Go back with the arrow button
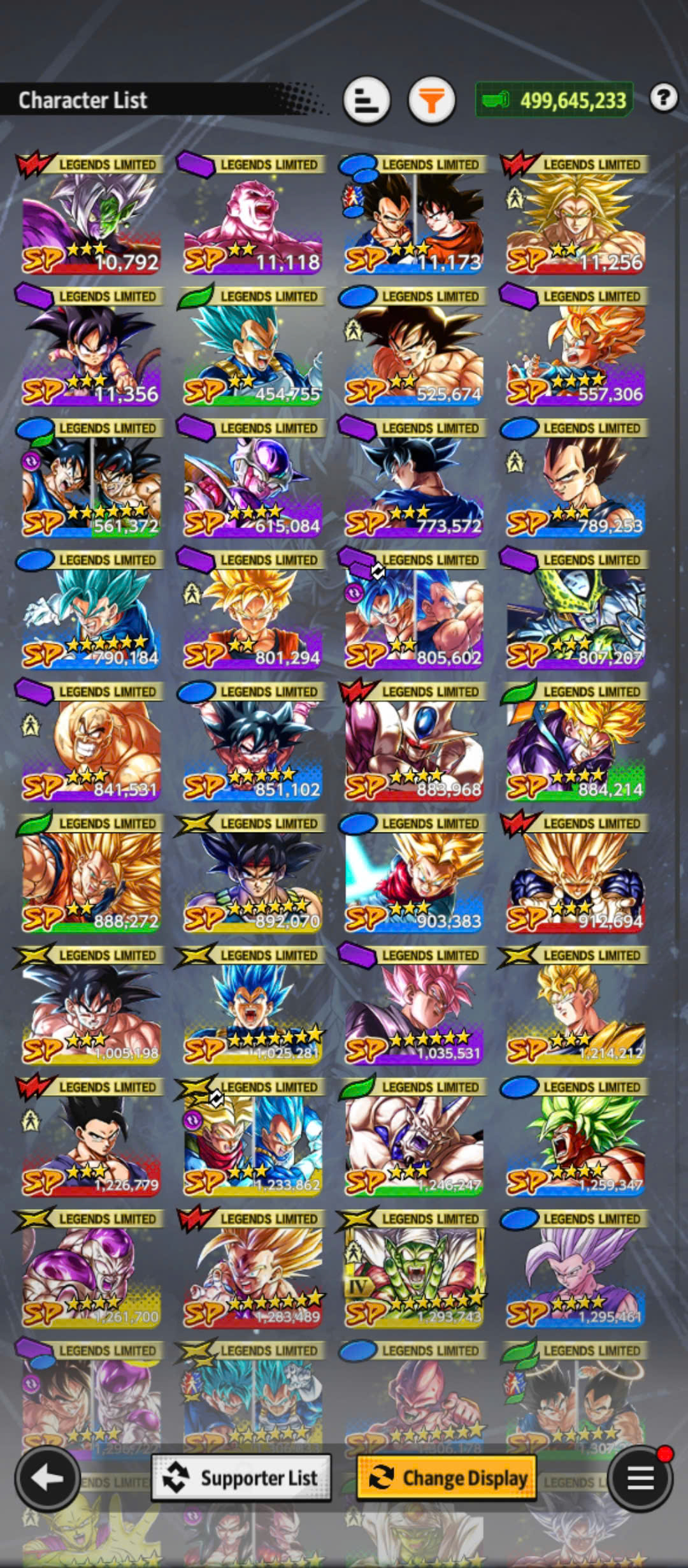 (47, 1478)
